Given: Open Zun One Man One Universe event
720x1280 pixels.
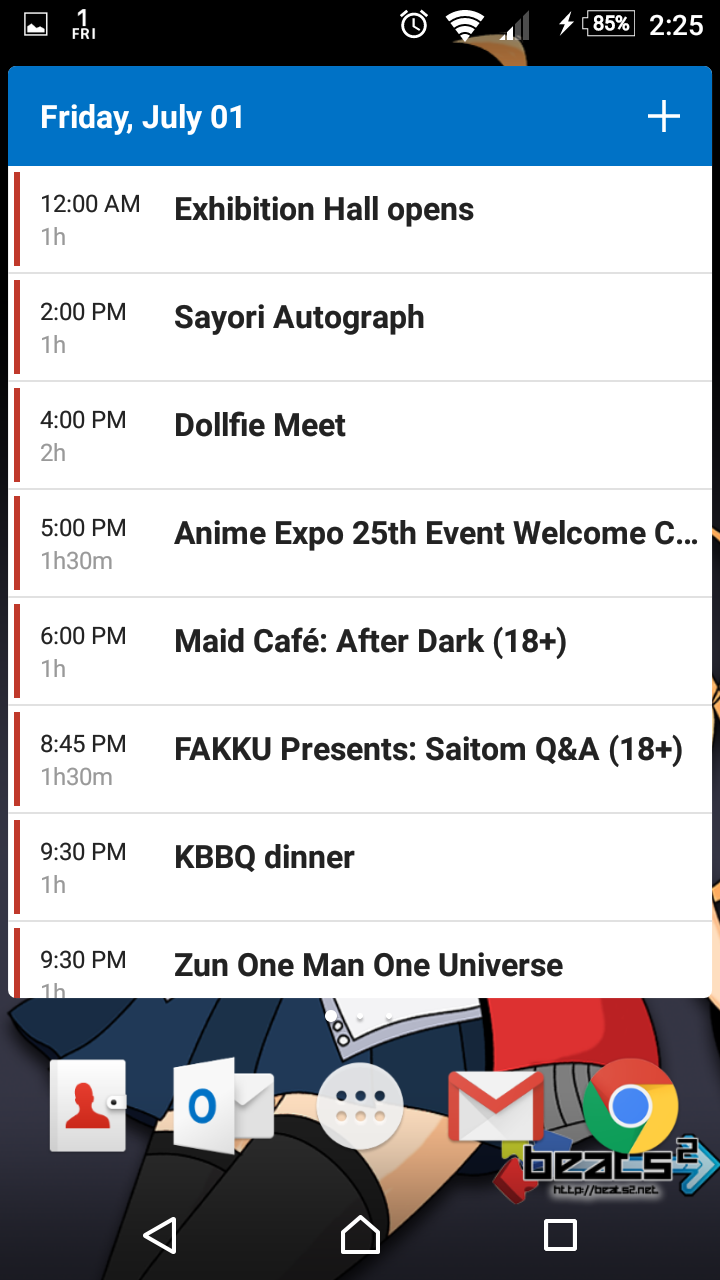Looking at the screenshot, I should pyautogui.click(x=360, y=961).
